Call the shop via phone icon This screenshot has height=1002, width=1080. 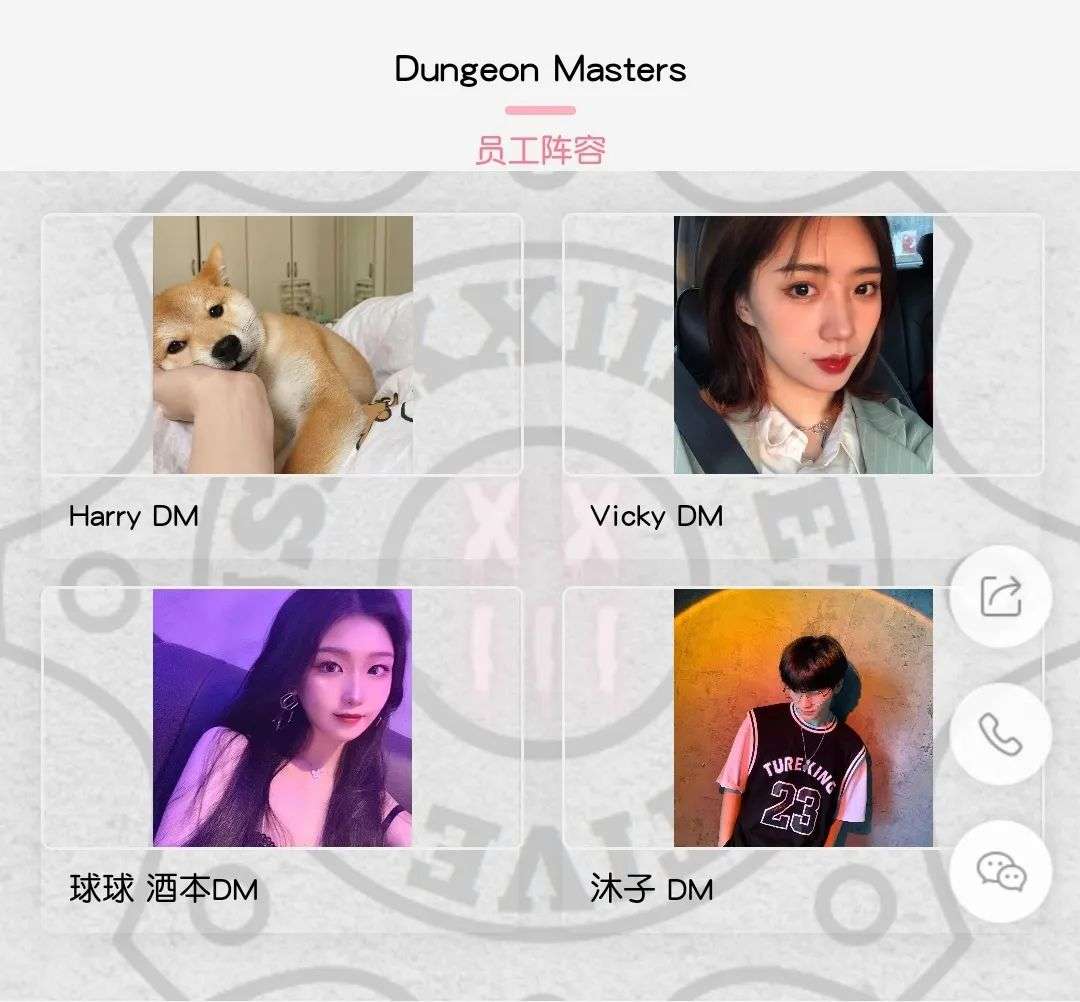pos(1000,735)
